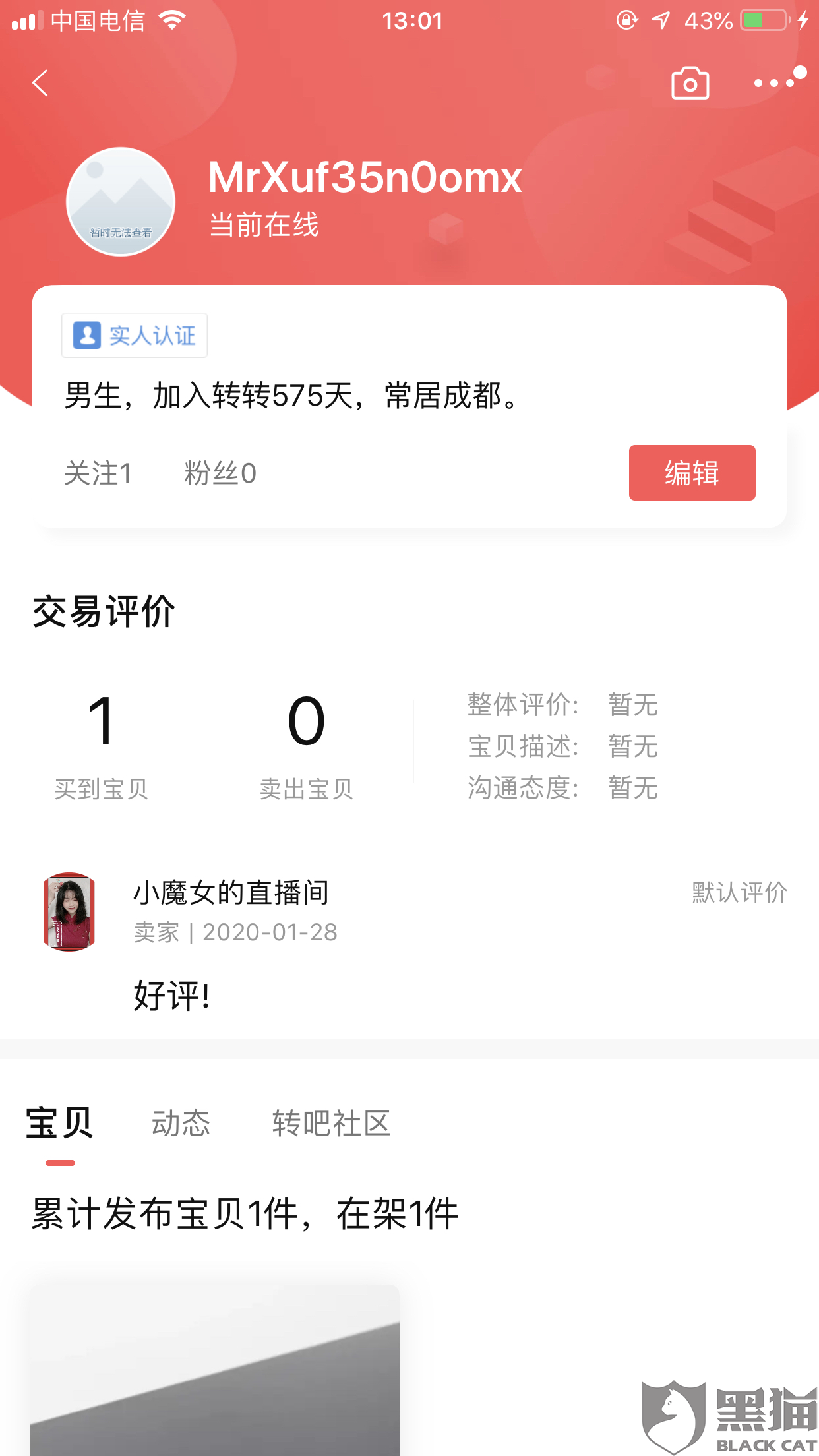Viewport: 819px width, 1456px height.
Task: Tap the profile avatar picture
Action: [121, 202]
